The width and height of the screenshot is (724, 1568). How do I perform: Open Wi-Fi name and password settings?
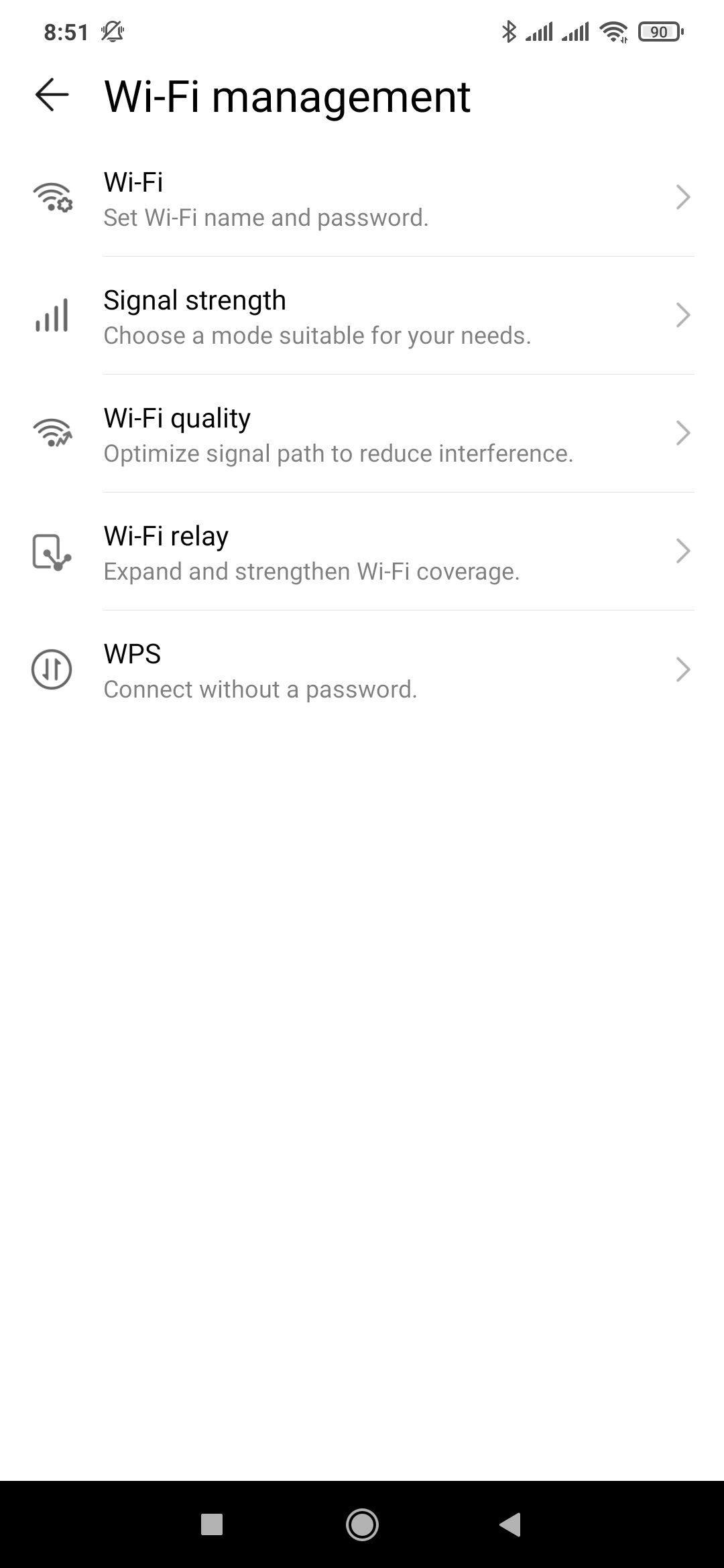pyautogui.click(x=362, y=198)
